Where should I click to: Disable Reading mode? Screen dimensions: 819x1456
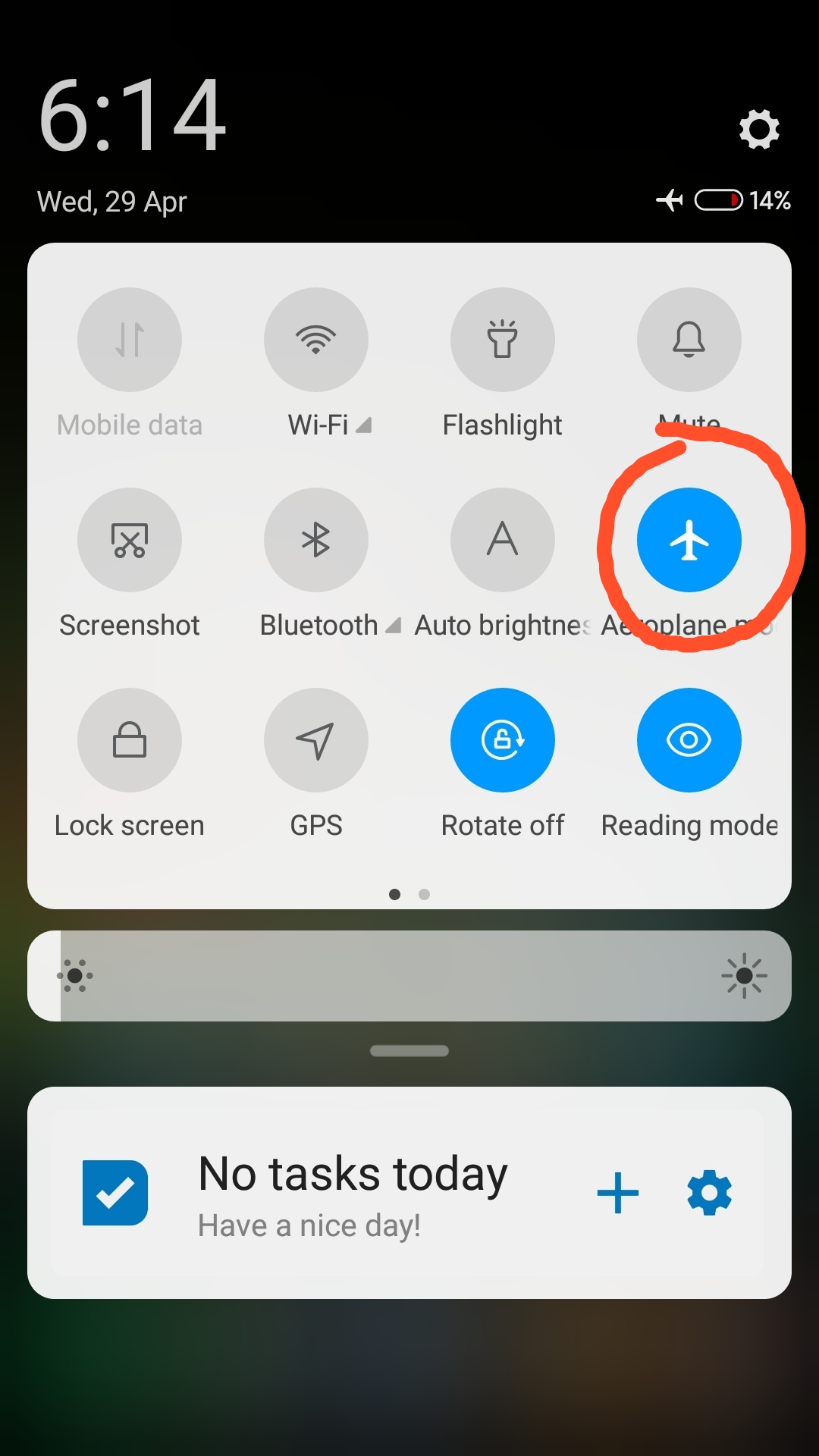689,740
